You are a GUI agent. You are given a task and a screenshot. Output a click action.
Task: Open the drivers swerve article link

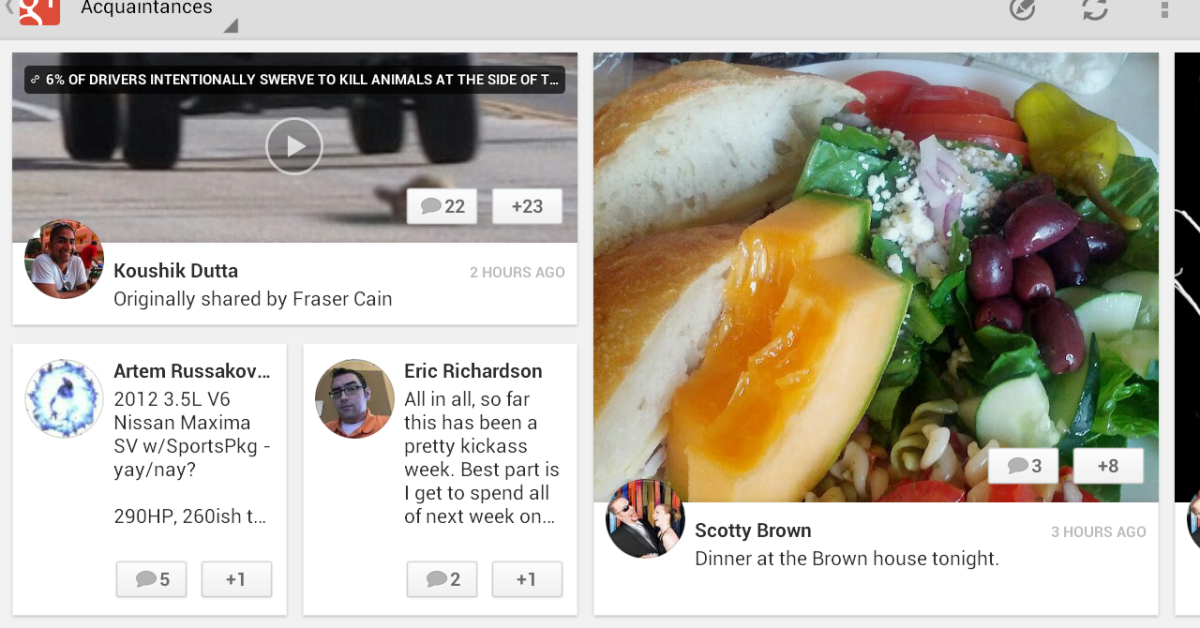[296, 79]
